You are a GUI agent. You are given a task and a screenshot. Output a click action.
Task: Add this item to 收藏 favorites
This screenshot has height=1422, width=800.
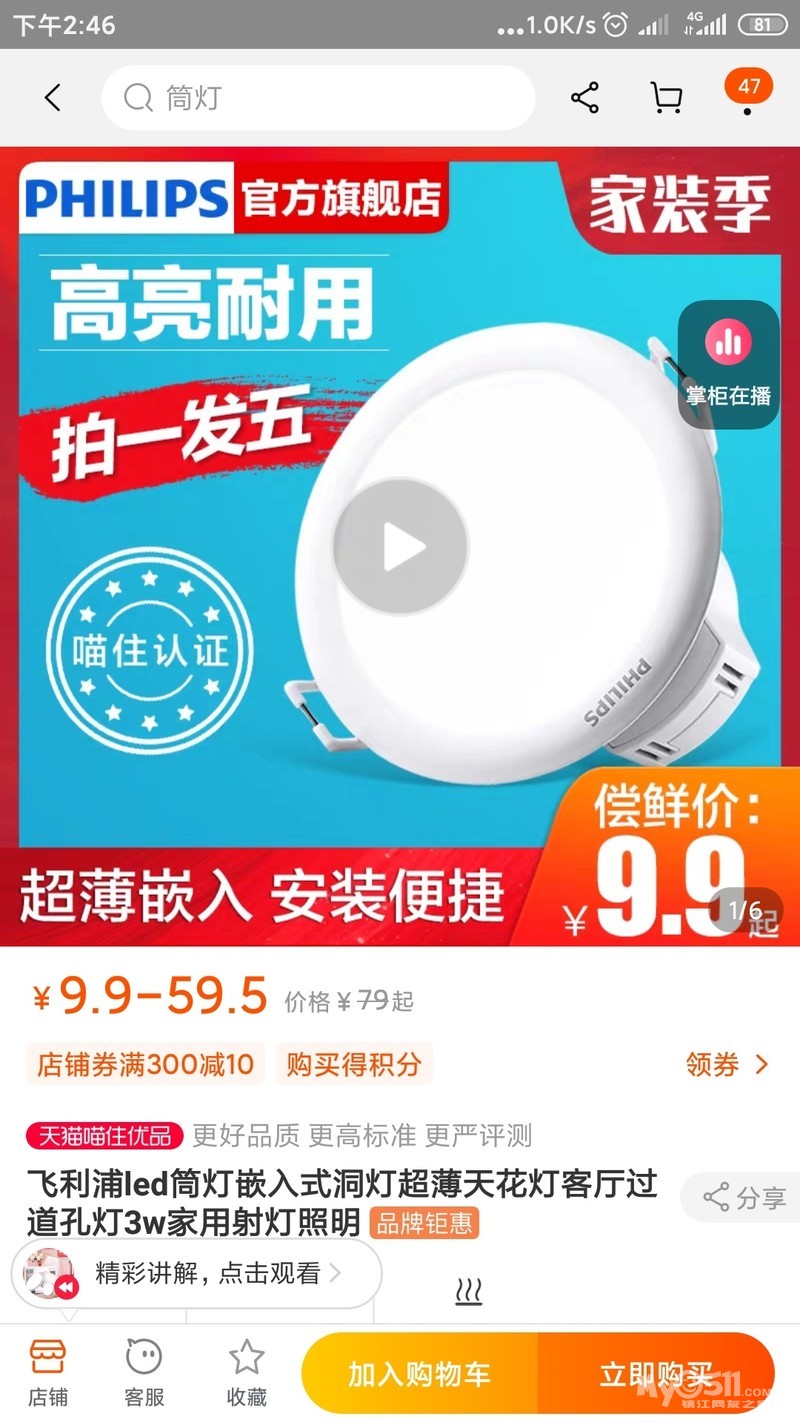pyautogui.click(x=246, y=1374)
